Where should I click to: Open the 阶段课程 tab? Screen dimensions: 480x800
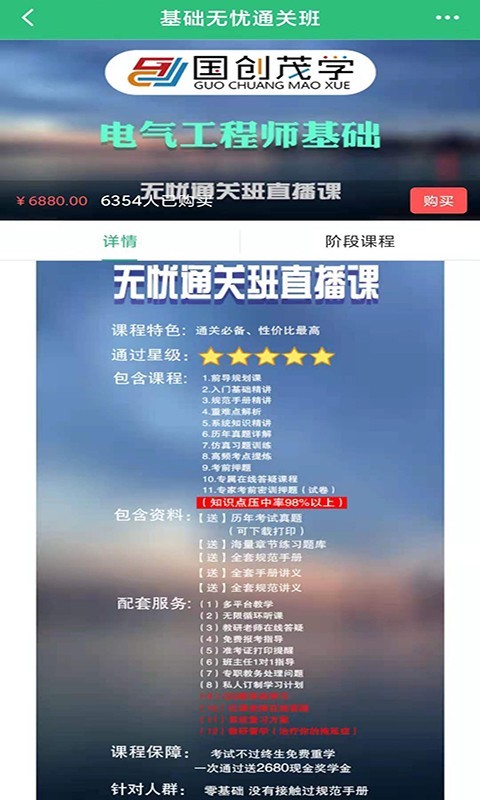pos(360,241)
